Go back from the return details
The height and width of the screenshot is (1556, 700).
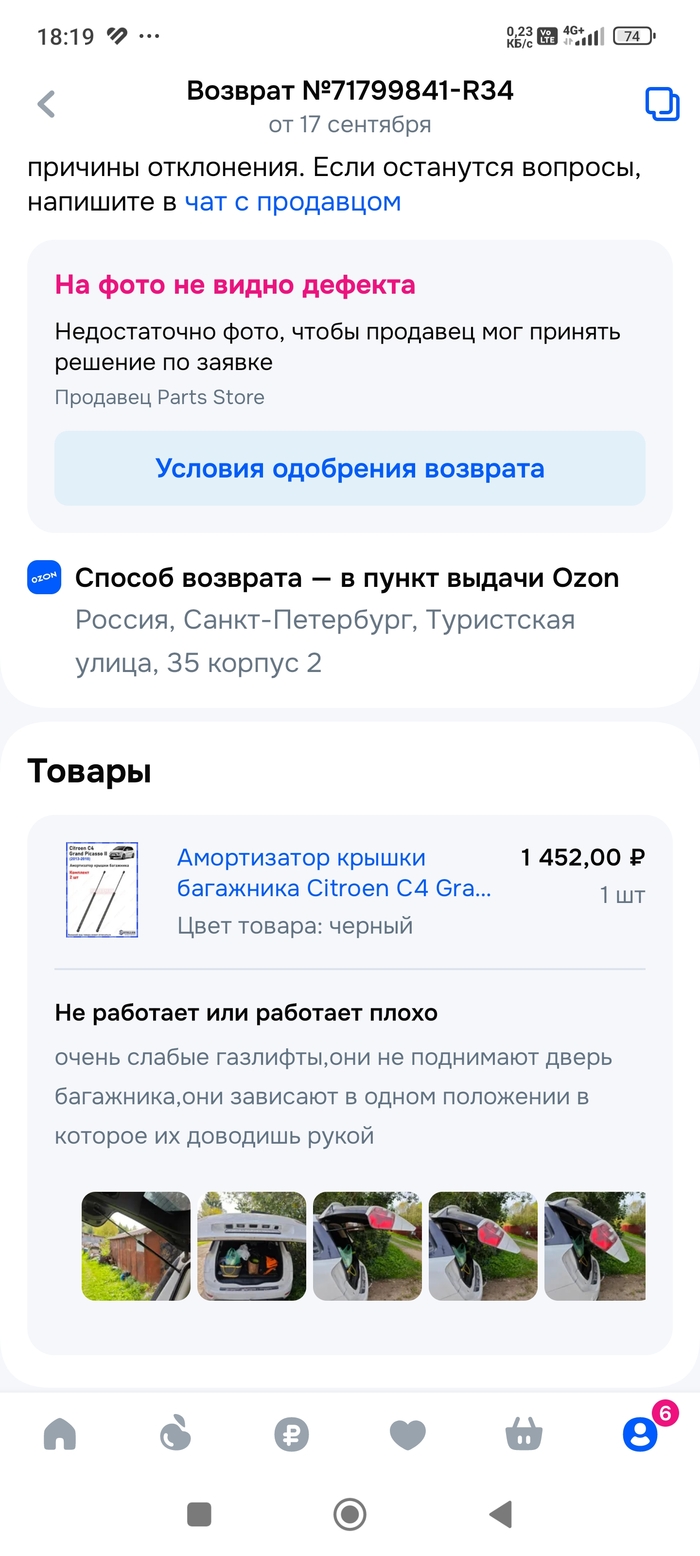point(46,104)
